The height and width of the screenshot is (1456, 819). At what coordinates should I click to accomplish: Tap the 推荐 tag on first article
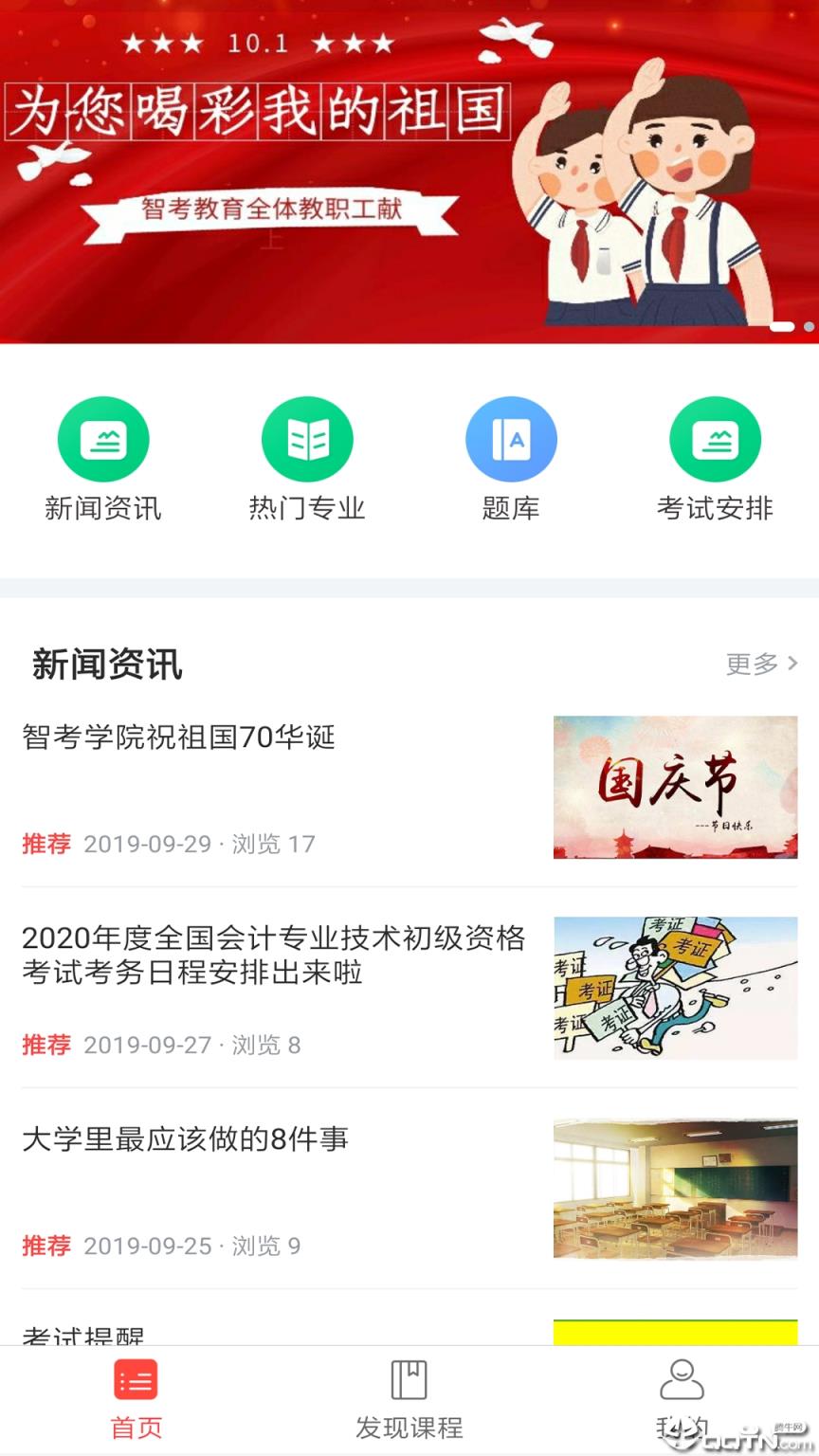[45, 845]
